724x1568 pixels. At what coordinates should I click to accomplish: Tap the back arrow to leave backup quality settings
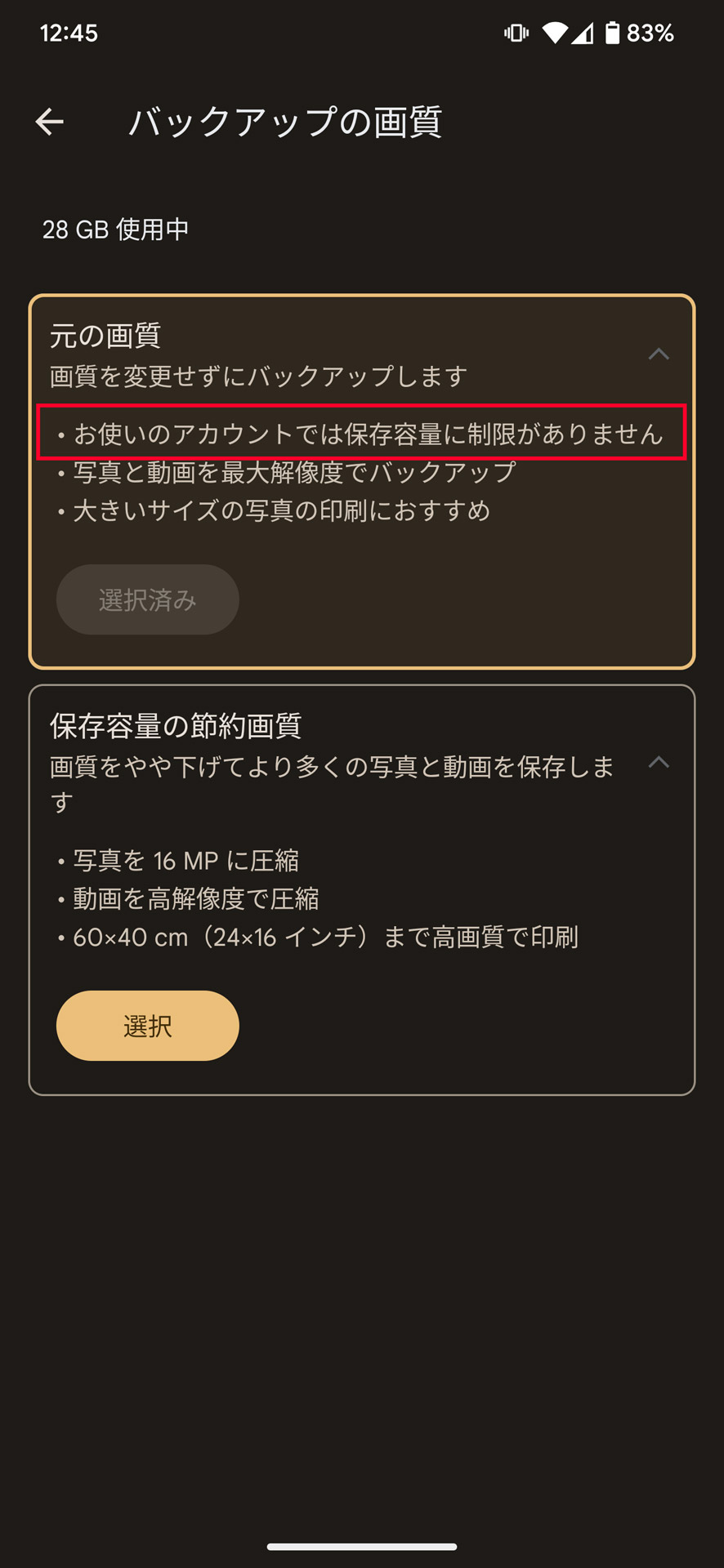51,121
